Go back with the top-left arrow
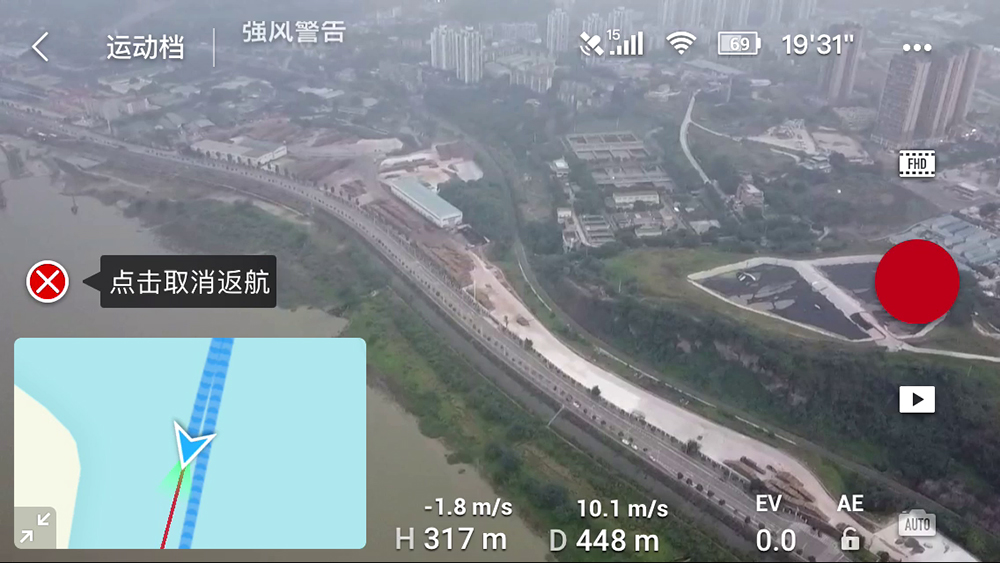Image resolution: width=1000 pixels, height=563 pixels. tap(40, 47)
